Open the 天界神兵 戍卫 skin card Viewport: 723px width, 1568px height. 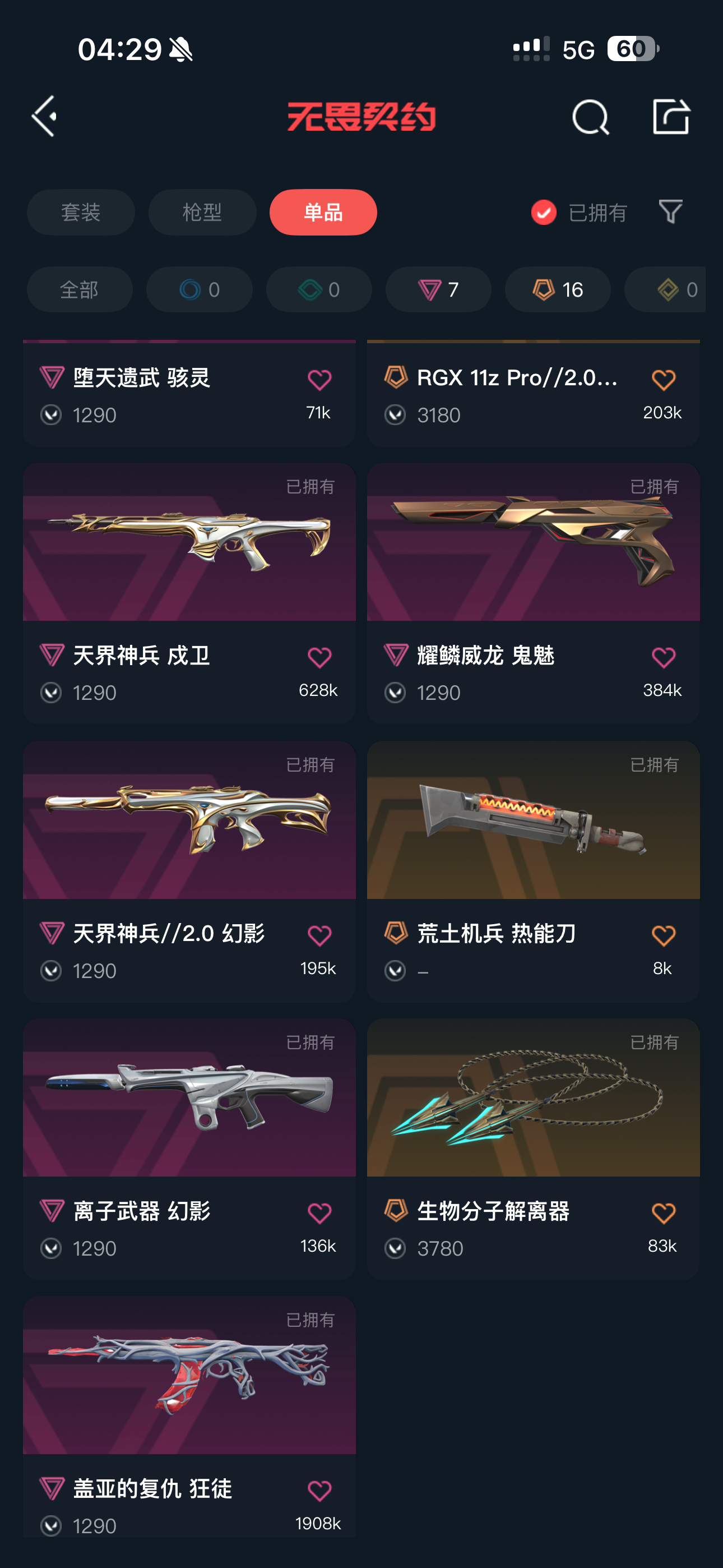tap(189, 593)
